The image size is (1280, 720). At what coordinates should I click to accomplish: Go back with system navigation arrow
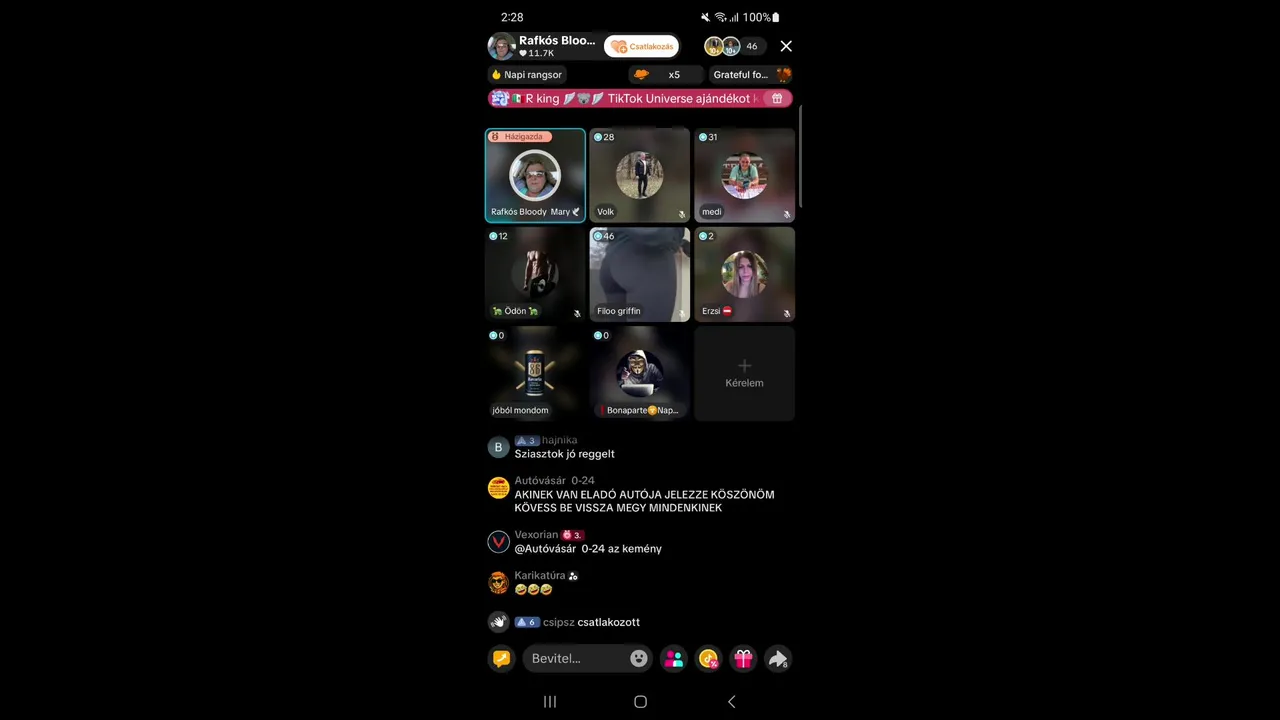pyautogui.click(x=731, y=702)
